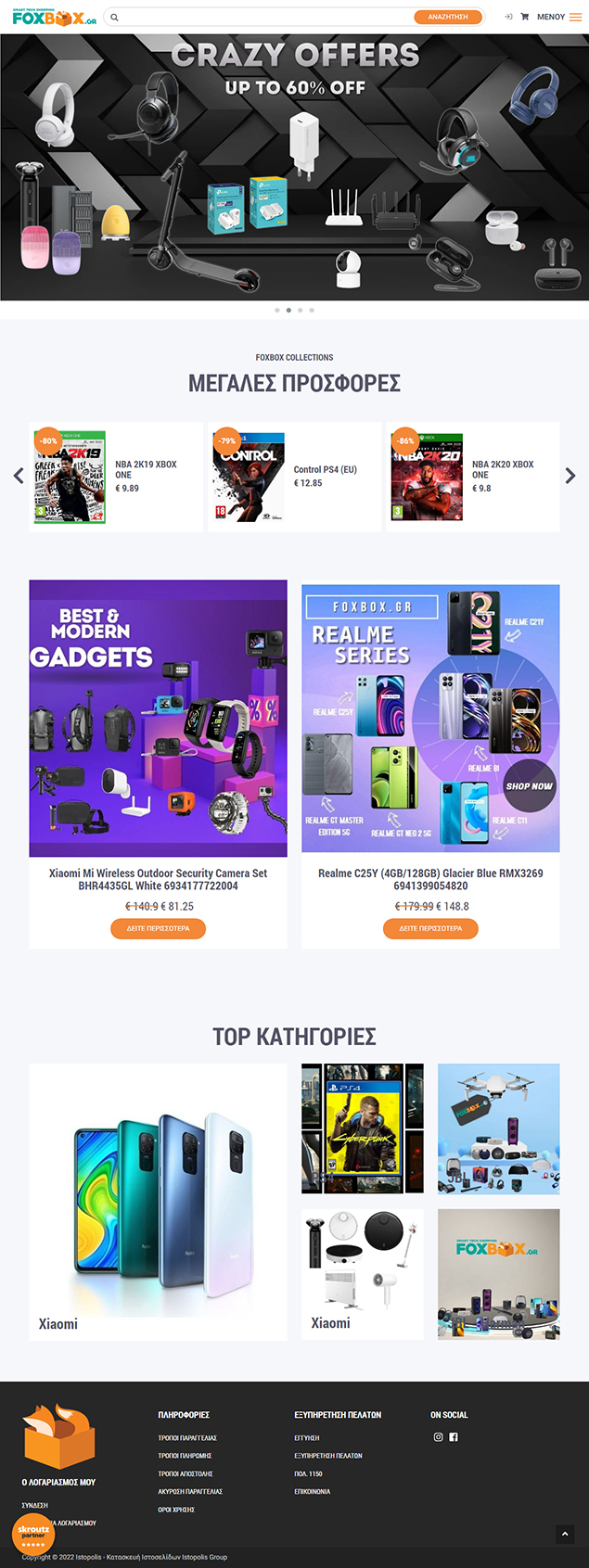Image resolution: width=589 pixels, height=1568 pixels.
Task: Open the shopping cart icon
Action: point(525,17)
